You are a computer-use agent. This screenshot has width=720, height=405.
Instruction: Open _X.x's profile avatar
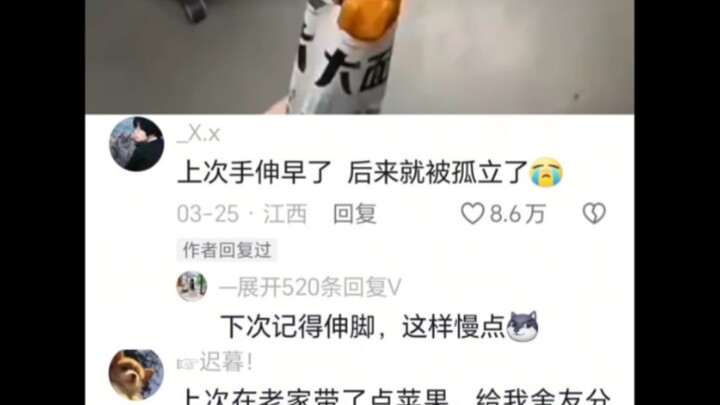pyautogui.click(x=136, y=144)
